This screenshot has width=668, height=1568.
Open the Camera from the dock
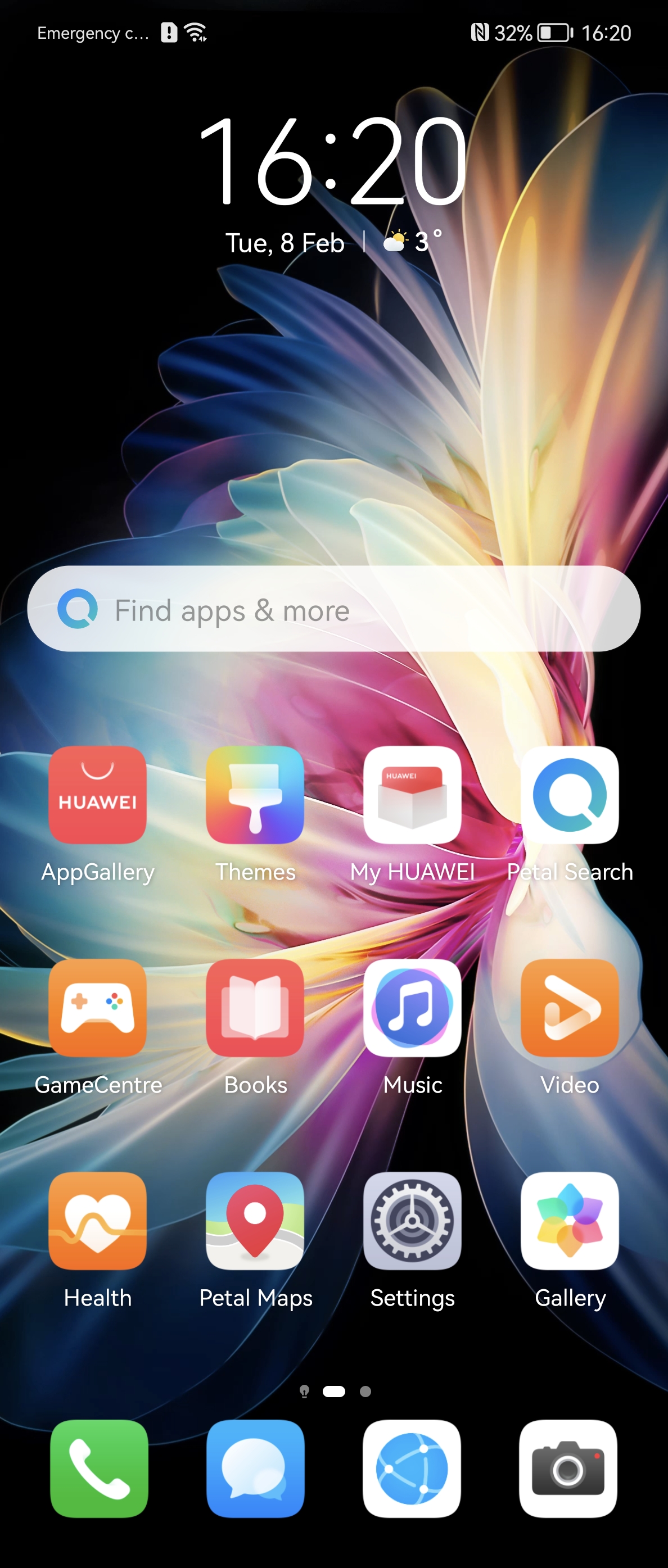point(568,1469)
